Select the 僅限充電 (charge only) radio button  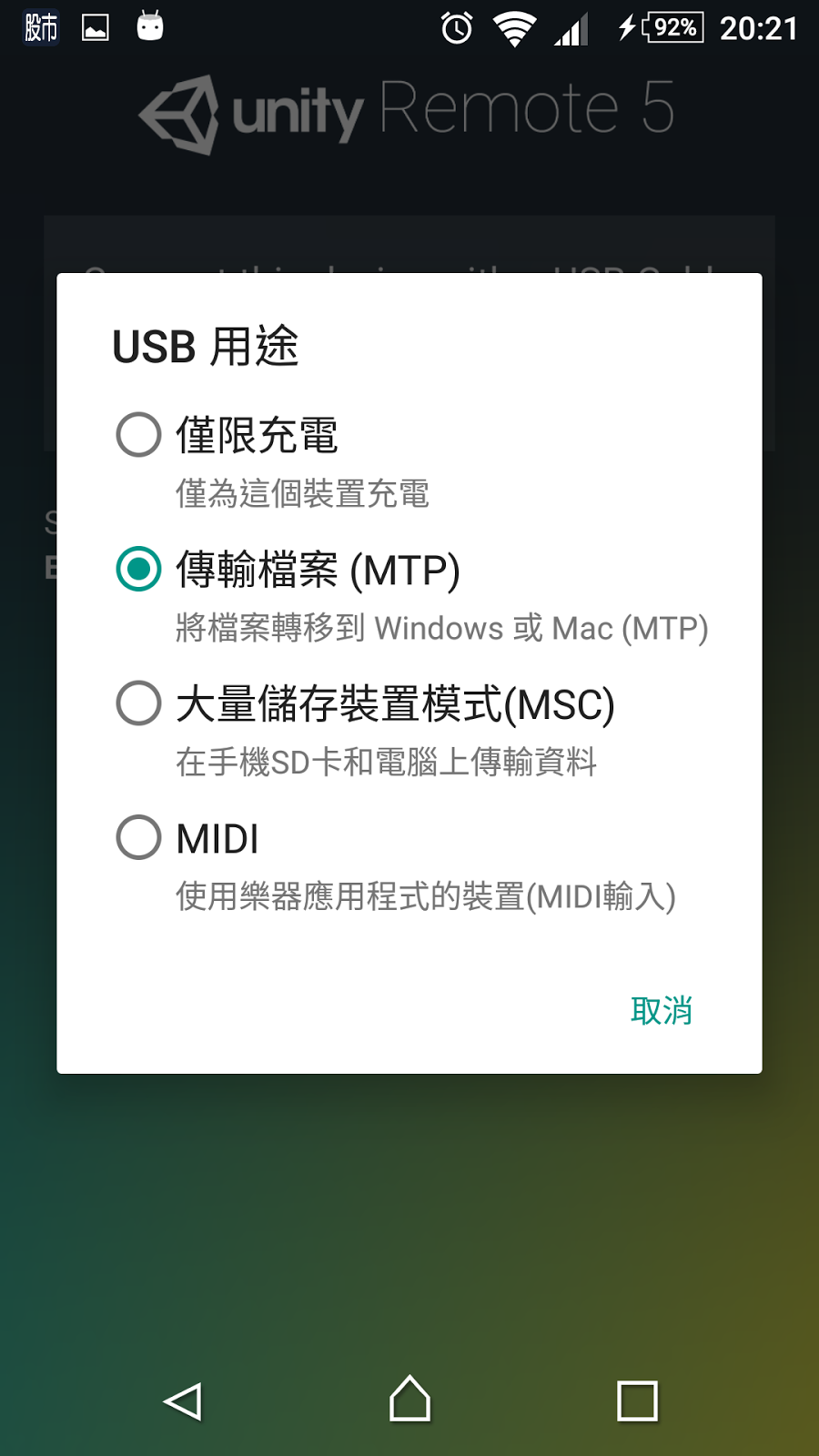(x=136, y=434)
